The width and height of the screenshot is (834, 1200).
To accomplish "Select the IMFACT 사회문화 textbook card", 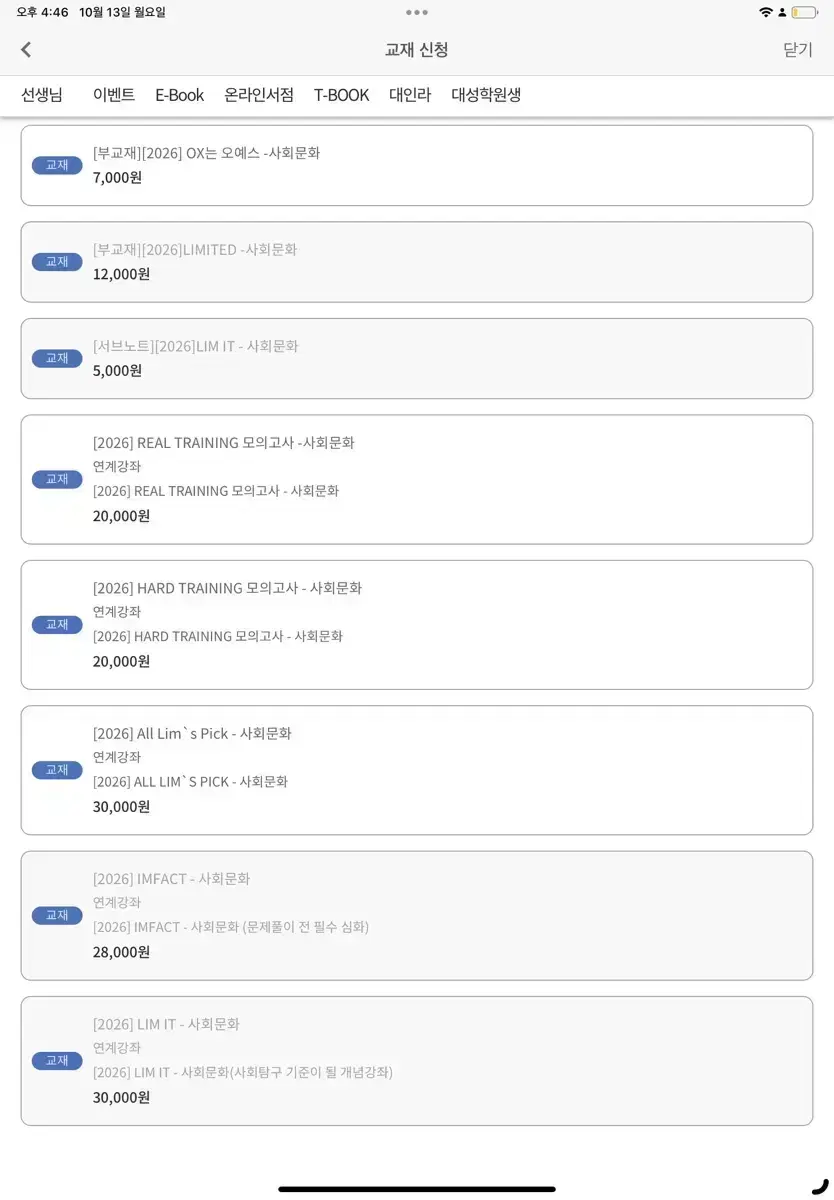I will [417, 915].
